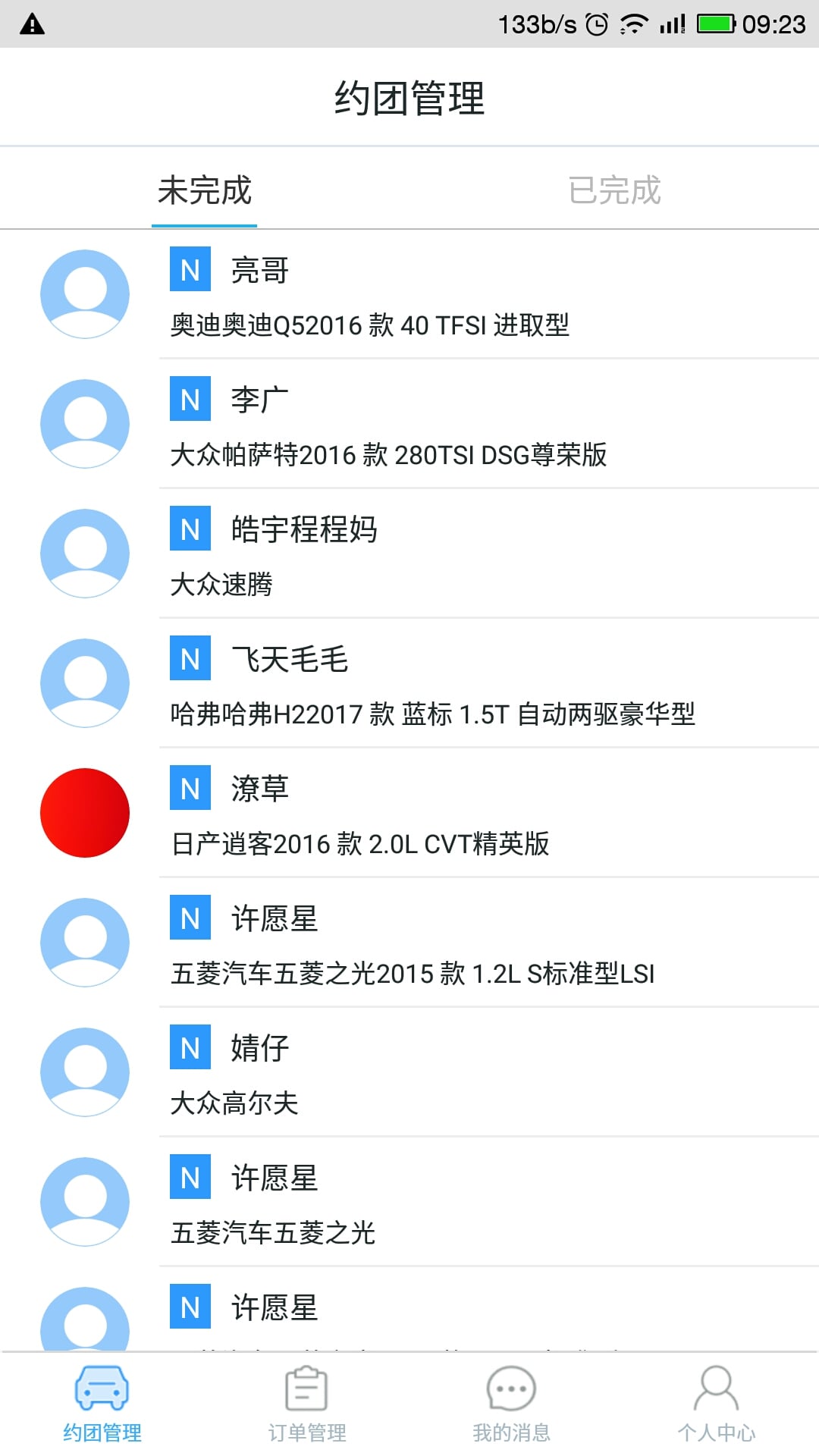Open 我的消息 messages tab
This screenshot has height=1456, width=819.
tap(512, 1404)
